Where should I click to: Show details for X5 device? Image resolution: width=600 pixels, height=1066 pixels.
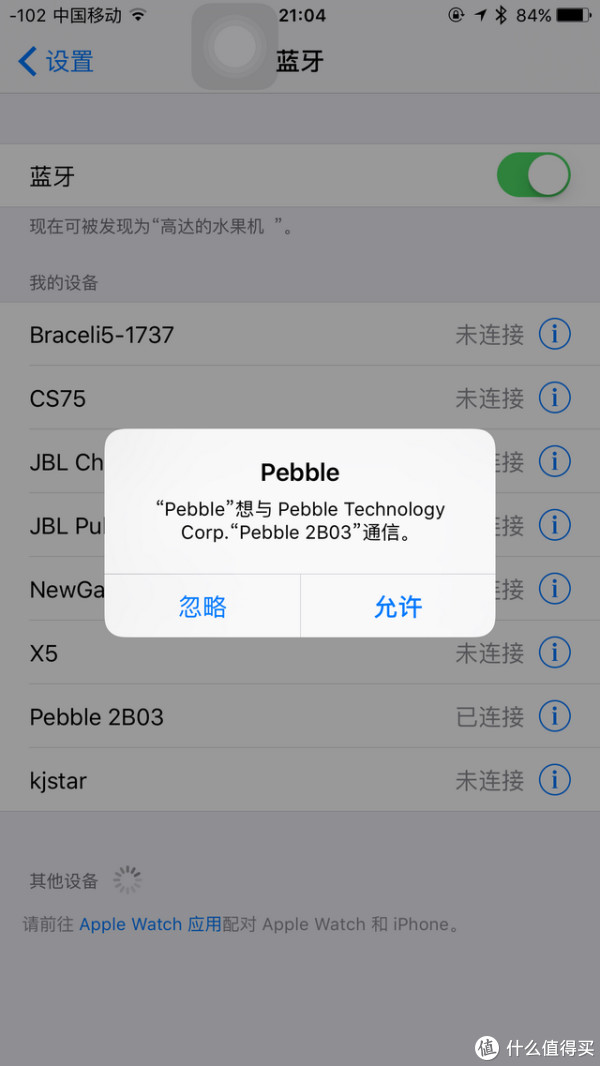tap(554, 653)
